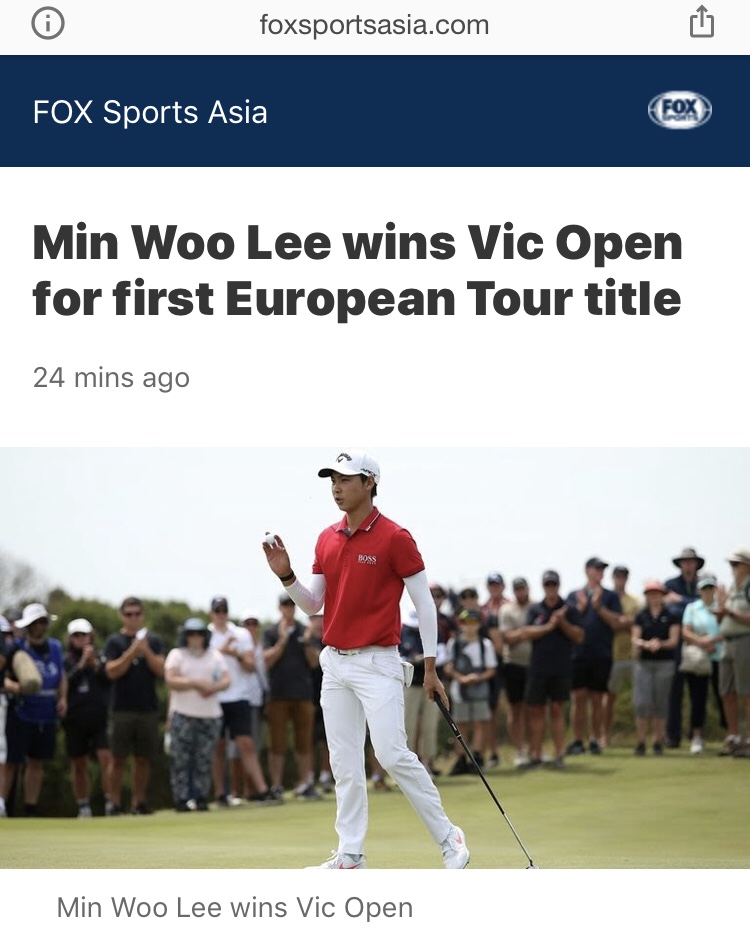
Task: Open FOX Sports Asia home link
Action: click(x=150, y=111)
